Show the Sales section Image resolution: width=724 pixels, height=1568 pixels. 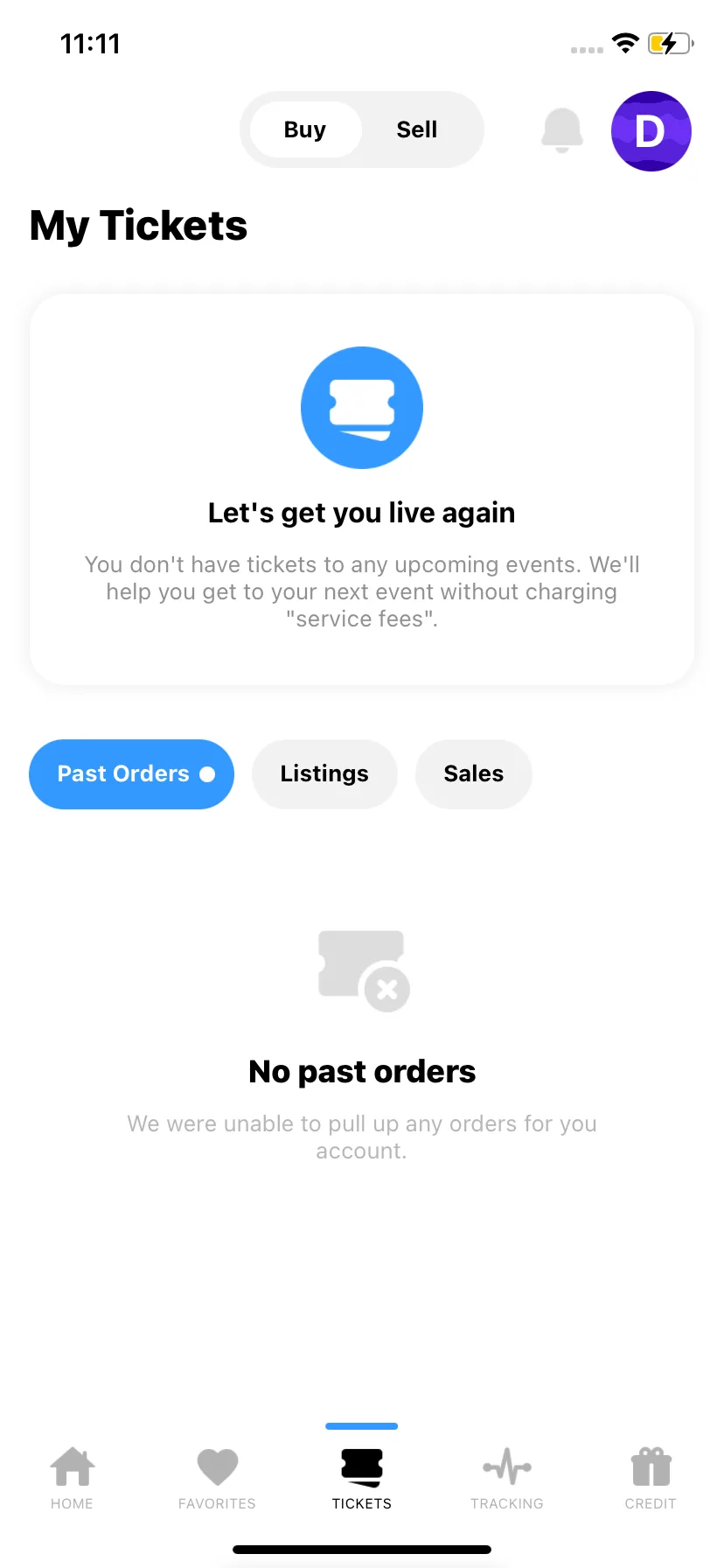click(x=473, y=773)
